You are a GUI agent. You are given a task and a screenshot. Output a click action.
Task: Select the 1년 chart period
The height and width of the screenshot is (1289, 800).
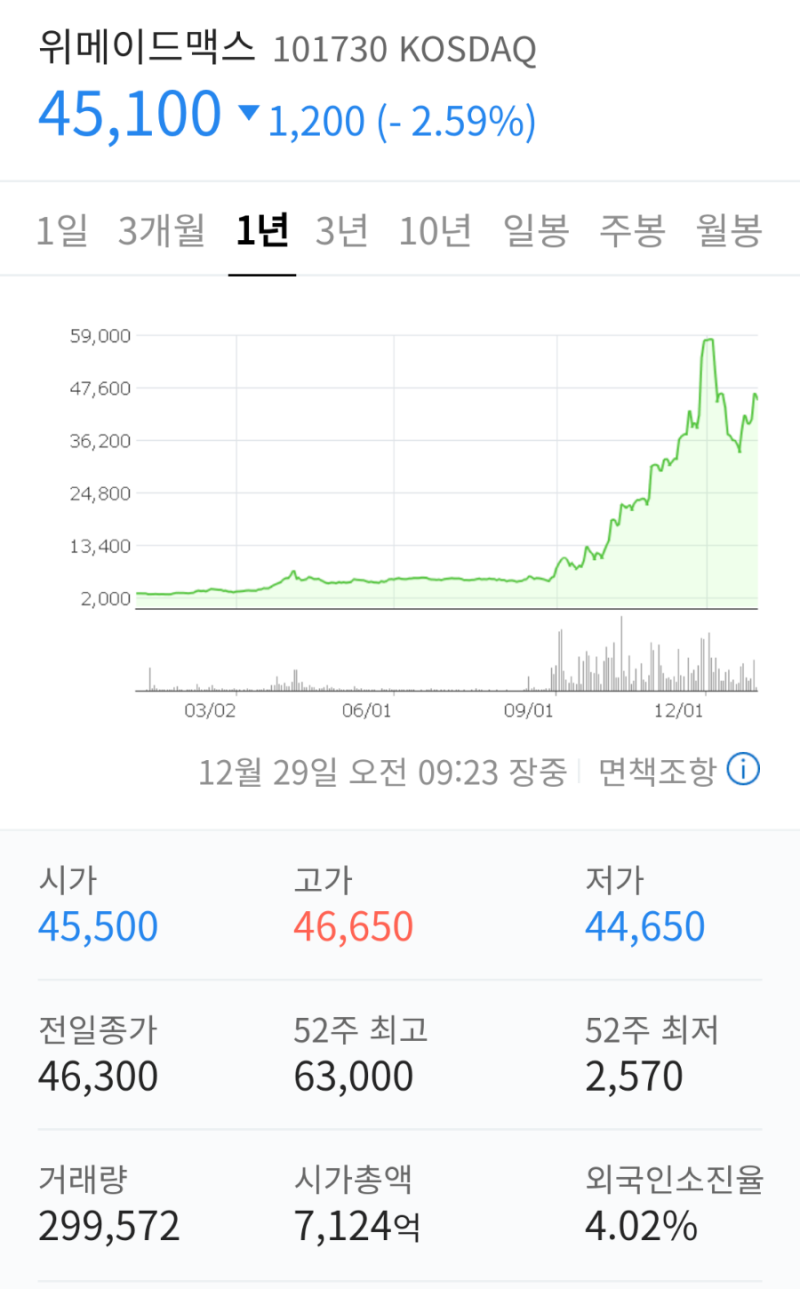point(262,228)
